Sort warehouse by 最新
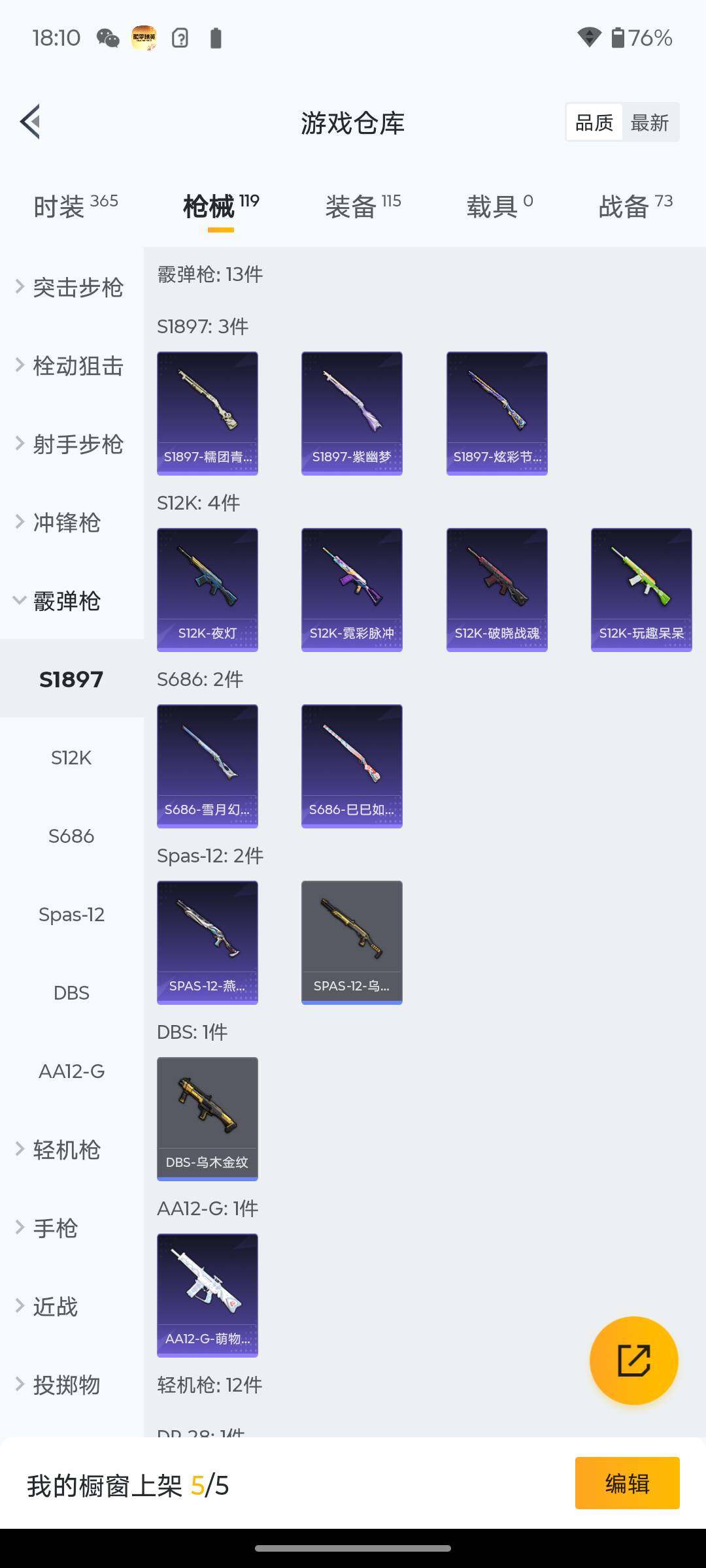Image resolution: width=706 pixels, height=1568 pixels. pyautogui.click(x=649, y=122)
